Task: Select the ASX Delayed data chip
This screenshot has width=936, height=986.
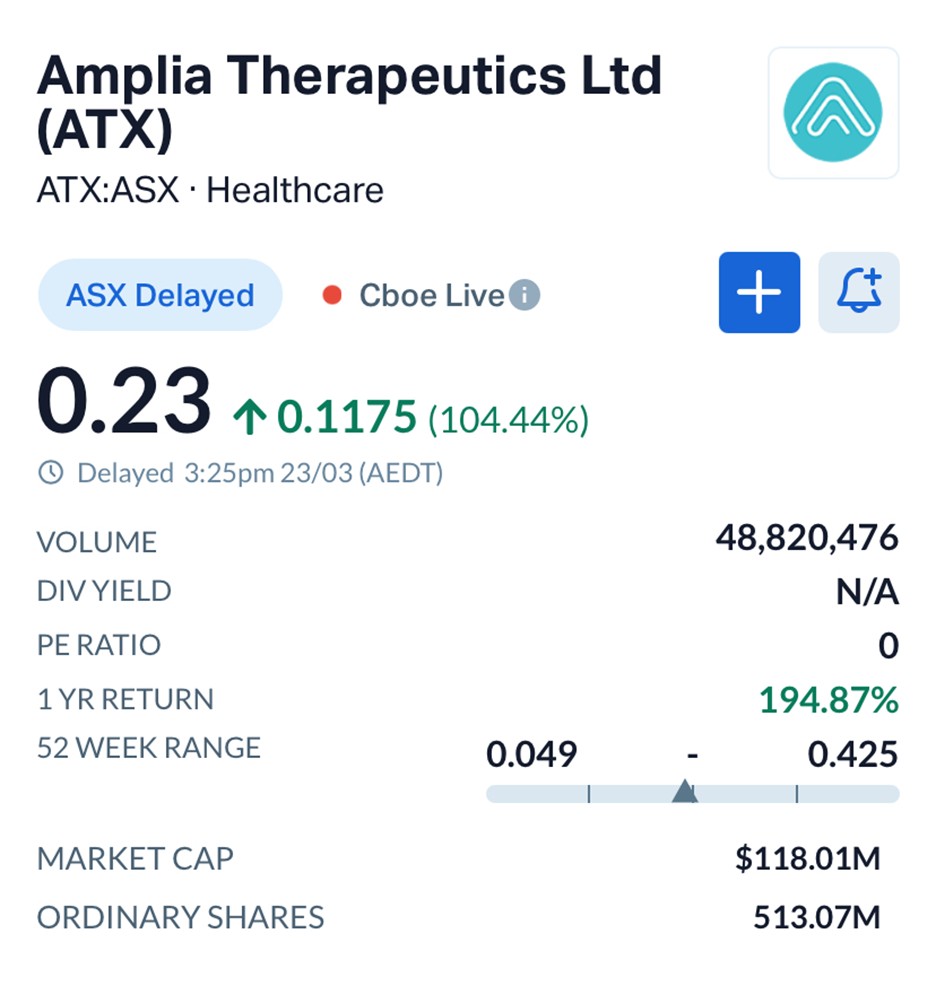Action: 160,295
